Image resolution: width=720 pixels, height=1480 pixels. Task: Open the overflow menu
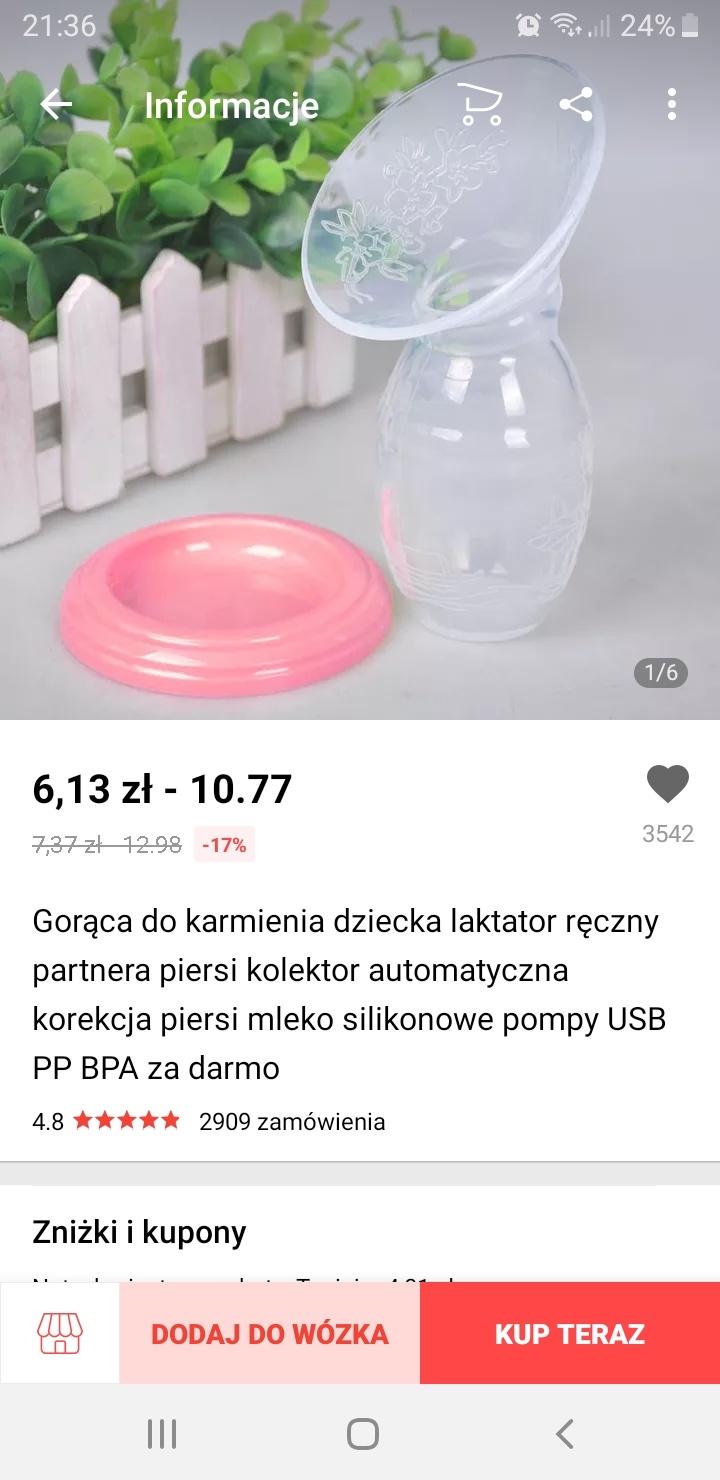click(x=671, y=104)
